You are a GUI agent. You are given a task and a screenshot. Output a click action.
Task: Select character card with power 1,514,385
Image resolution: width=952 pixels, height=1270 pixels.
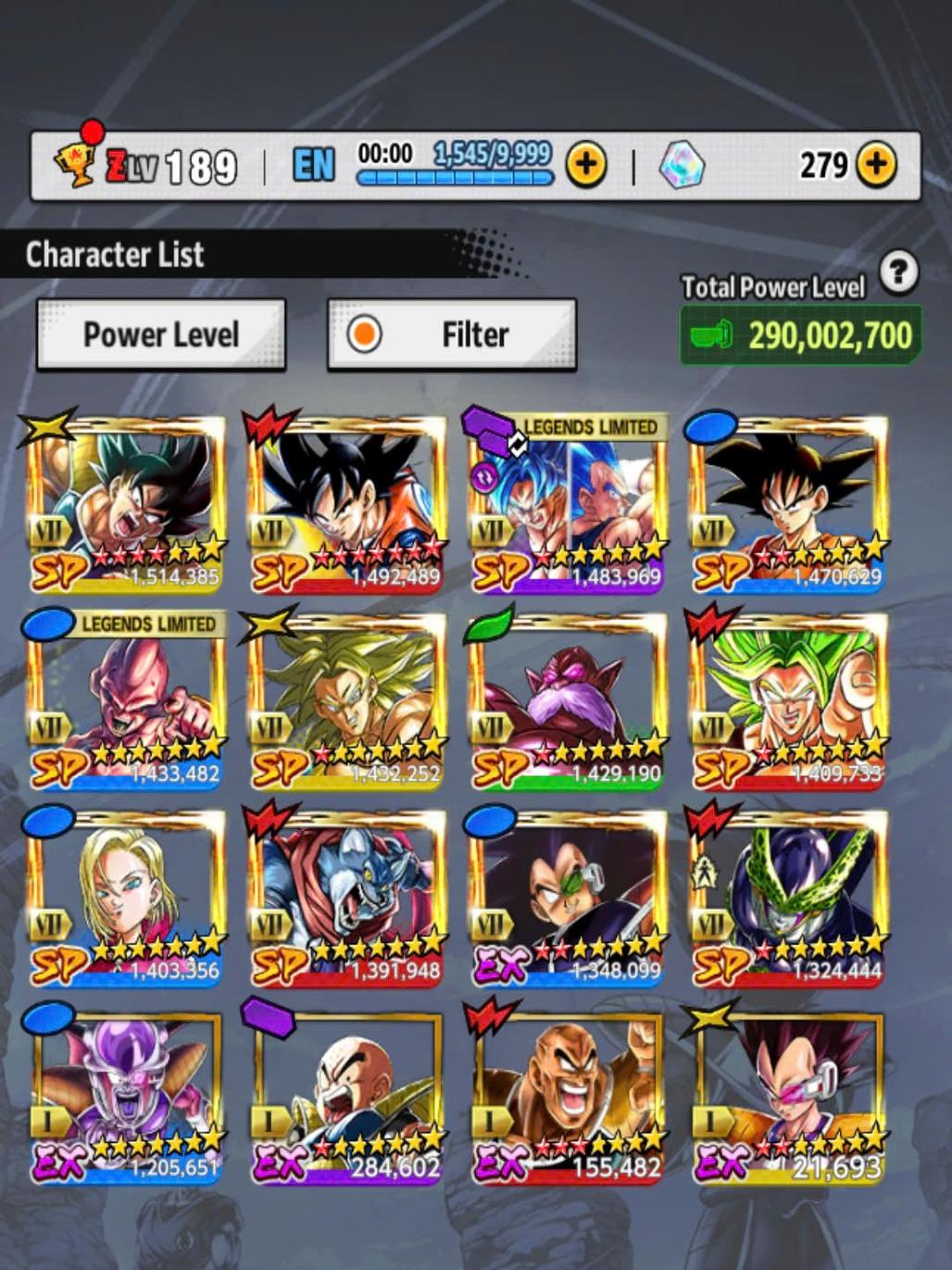[x=127, y=505]
